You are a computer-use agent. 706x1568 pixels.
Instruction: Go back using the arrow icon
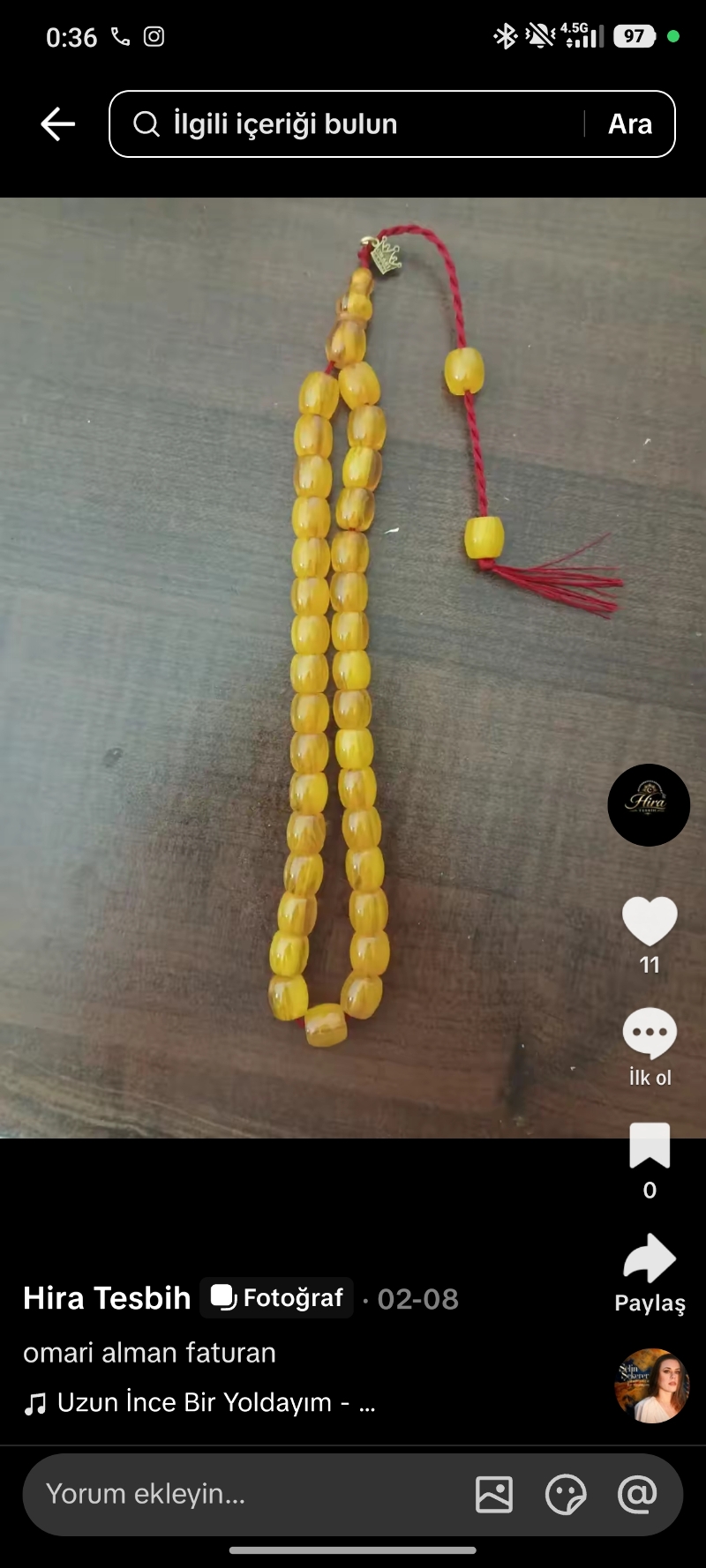(58, 124)
